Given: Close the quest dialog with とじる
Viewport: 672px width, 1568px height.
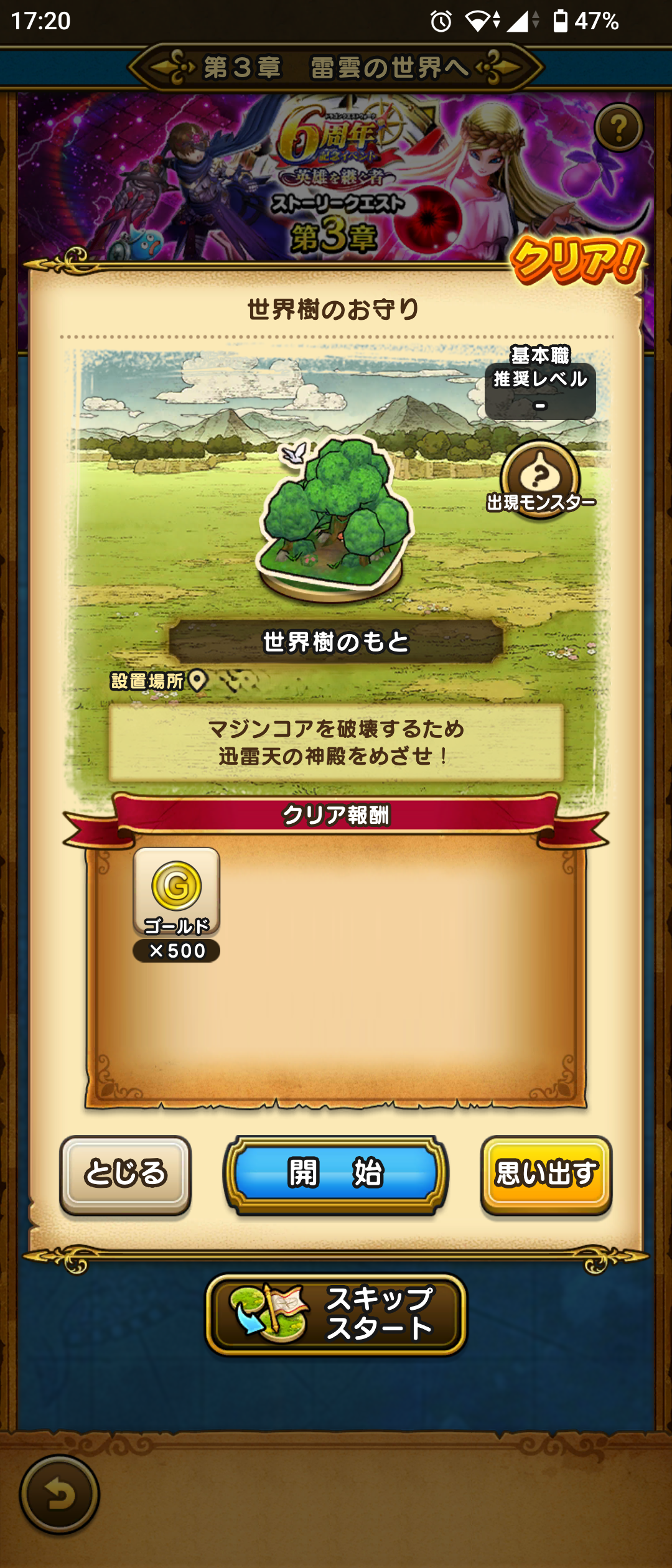Looking at the screenshot, I should [x=125, y=1174].
